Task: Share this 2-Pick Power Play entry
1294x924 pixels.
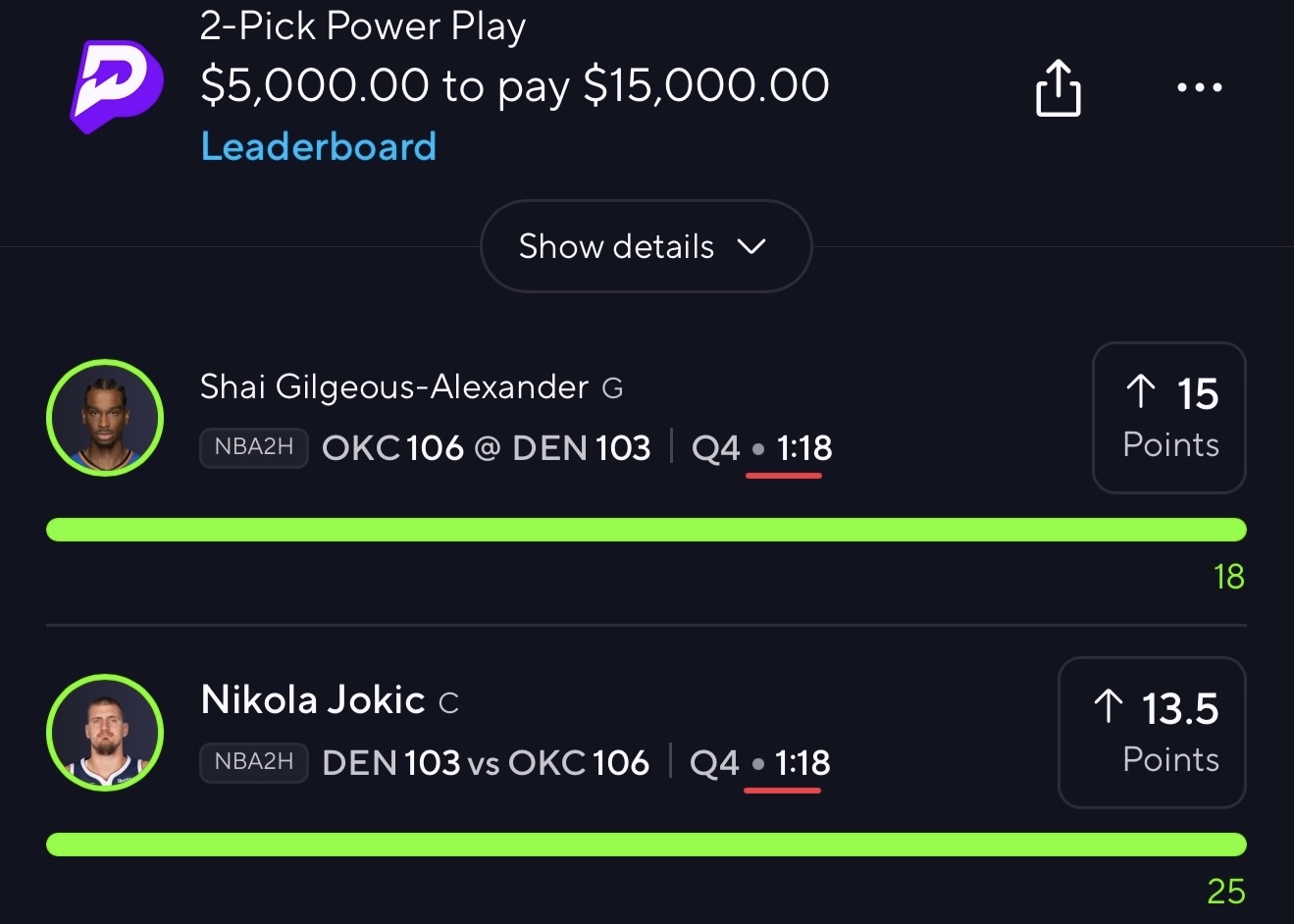Action: 1058,88
